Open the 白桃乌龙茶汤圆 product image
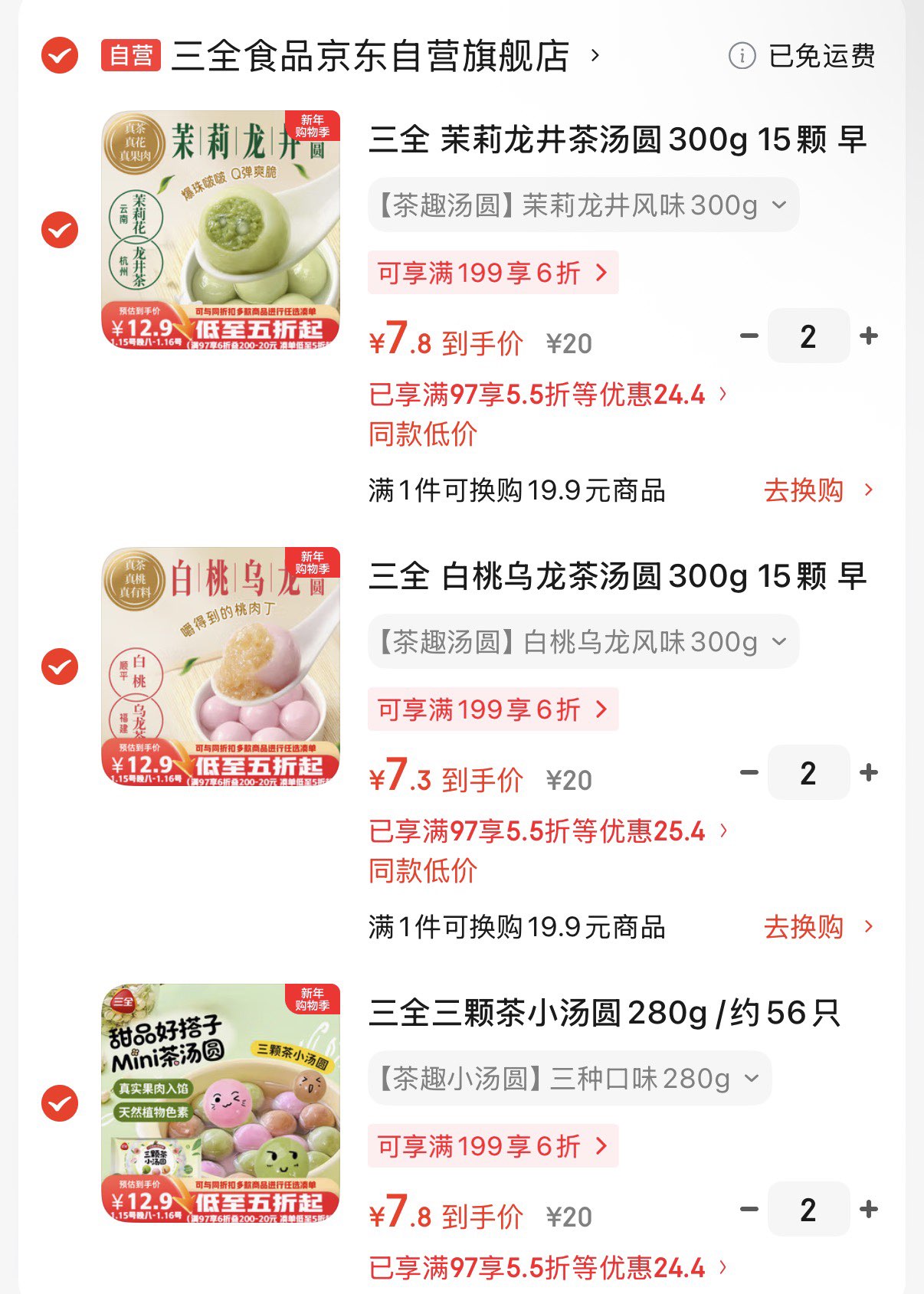The image size is (924, 1294). point(221,667)
